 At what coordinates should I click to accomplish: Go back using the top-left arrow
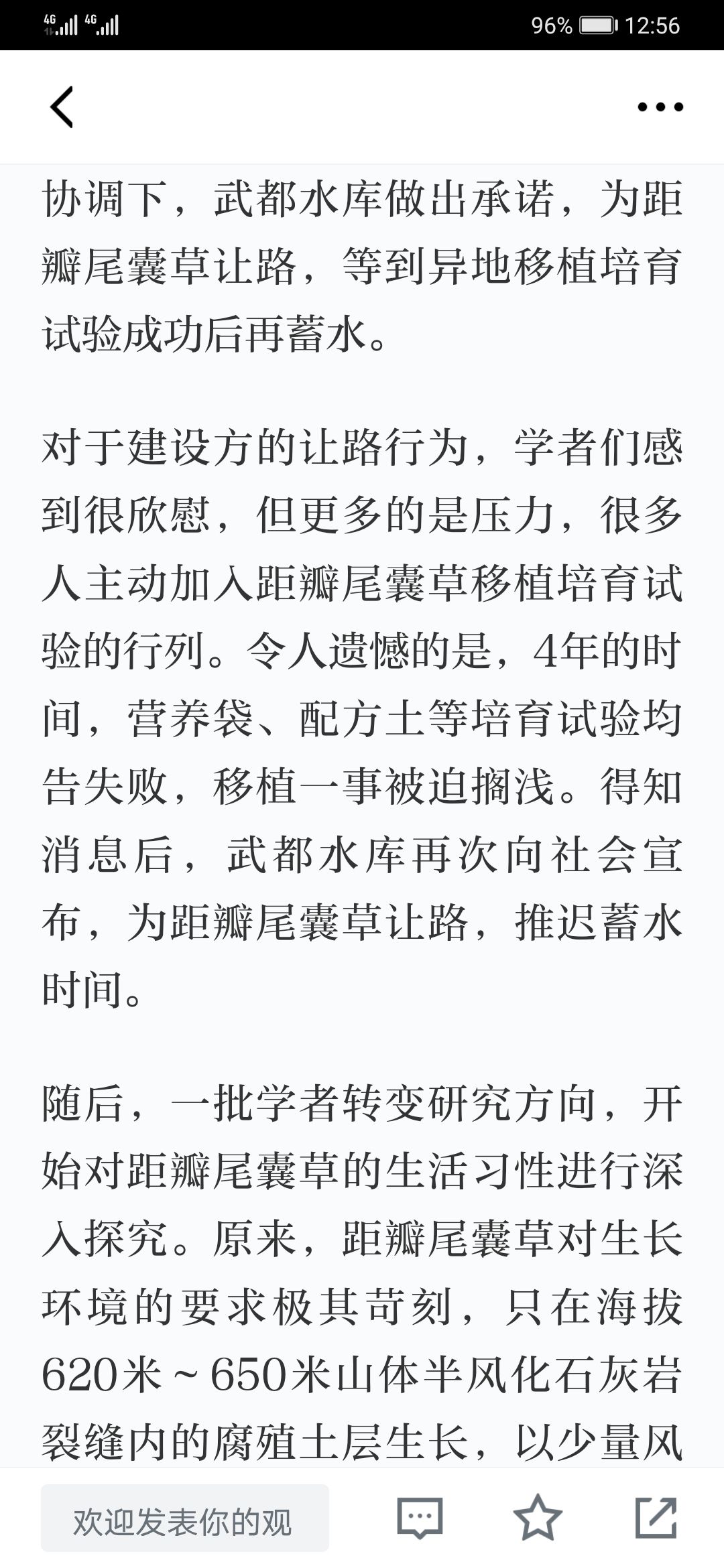click(62, 107)
